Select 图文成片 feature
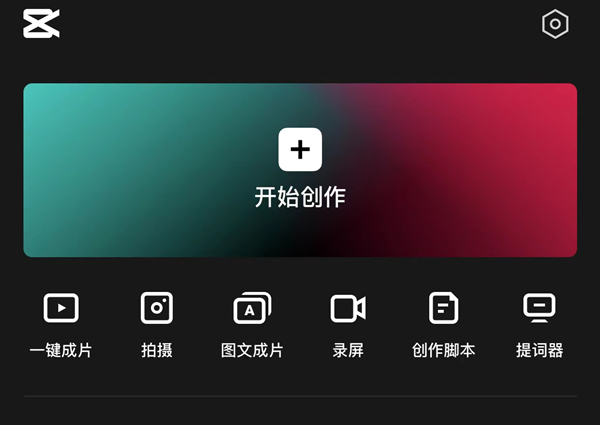This screenshot has height=425, width=600. coord(252,323)
